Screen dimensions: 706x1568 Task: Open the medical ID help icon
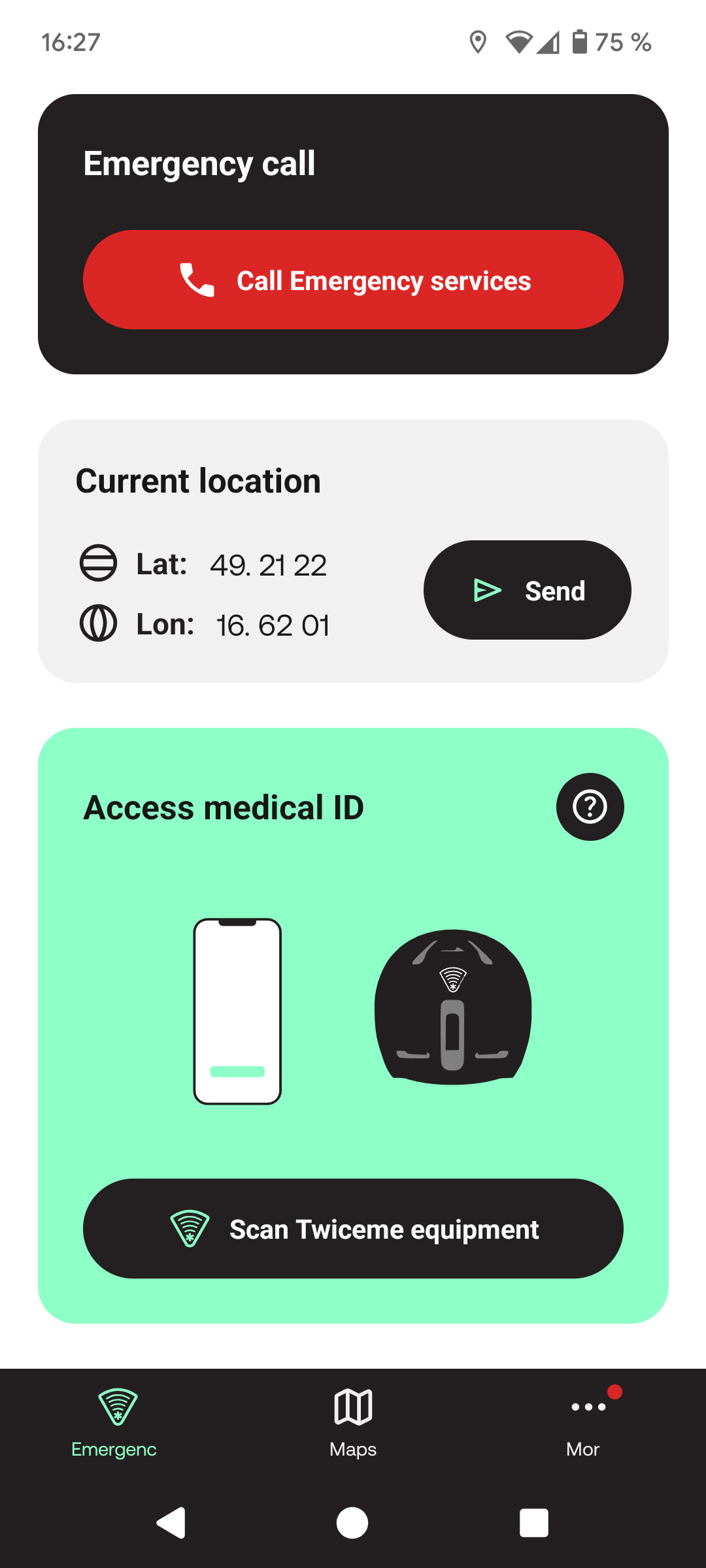590,807
